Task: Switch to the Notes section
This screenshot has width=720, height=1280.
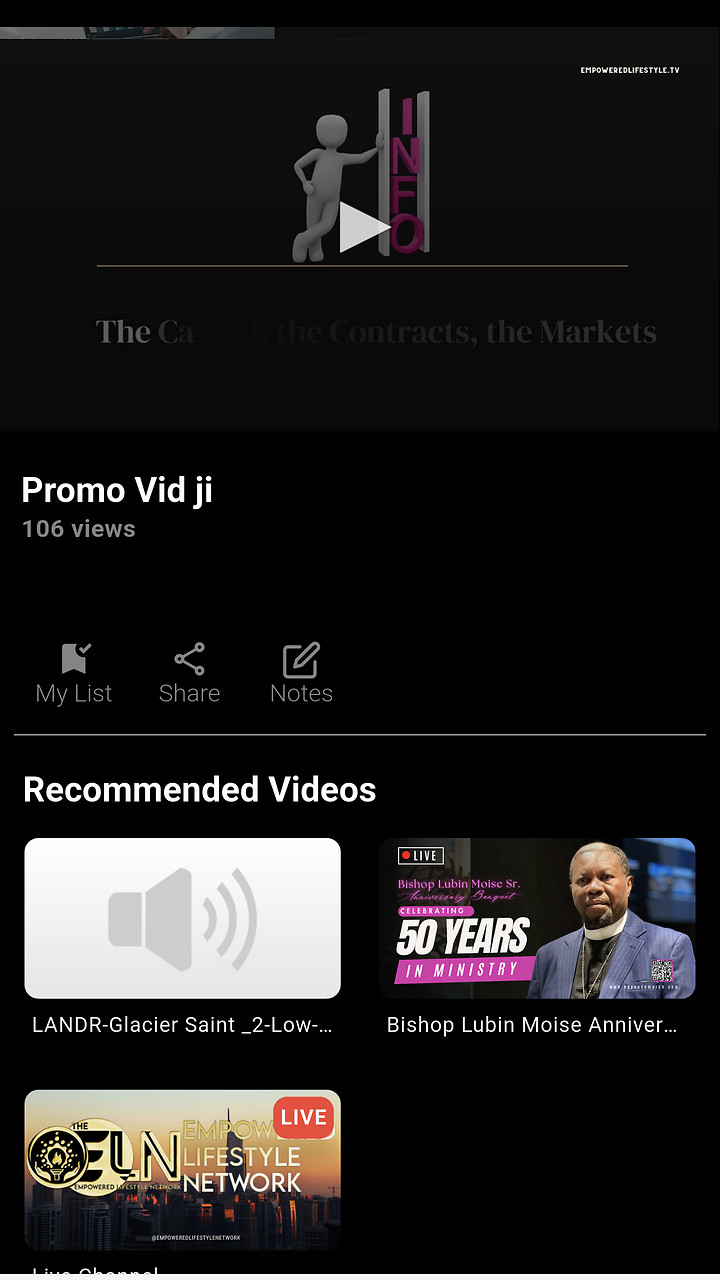Action: pyautogui.click(x=301, y=672)
